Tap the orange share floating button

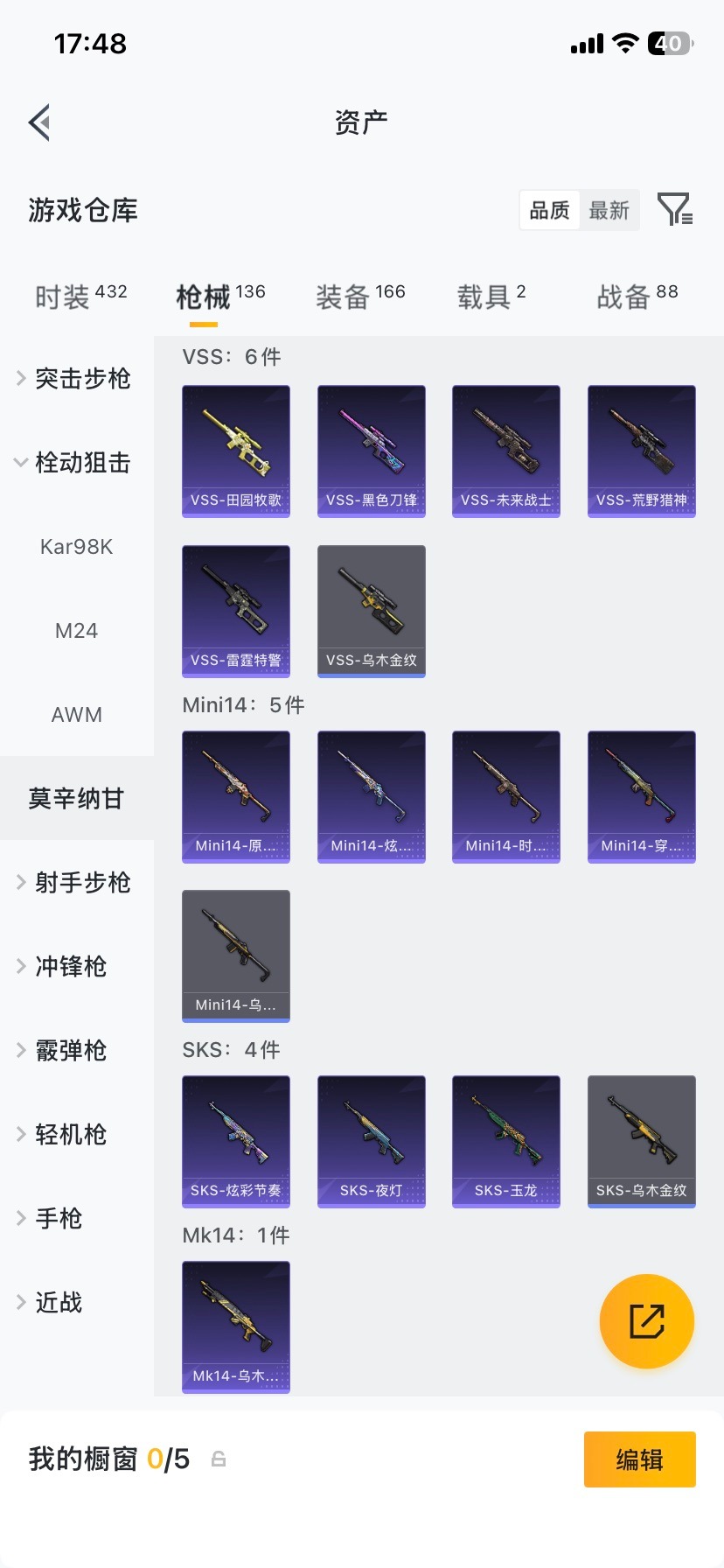646,1321
